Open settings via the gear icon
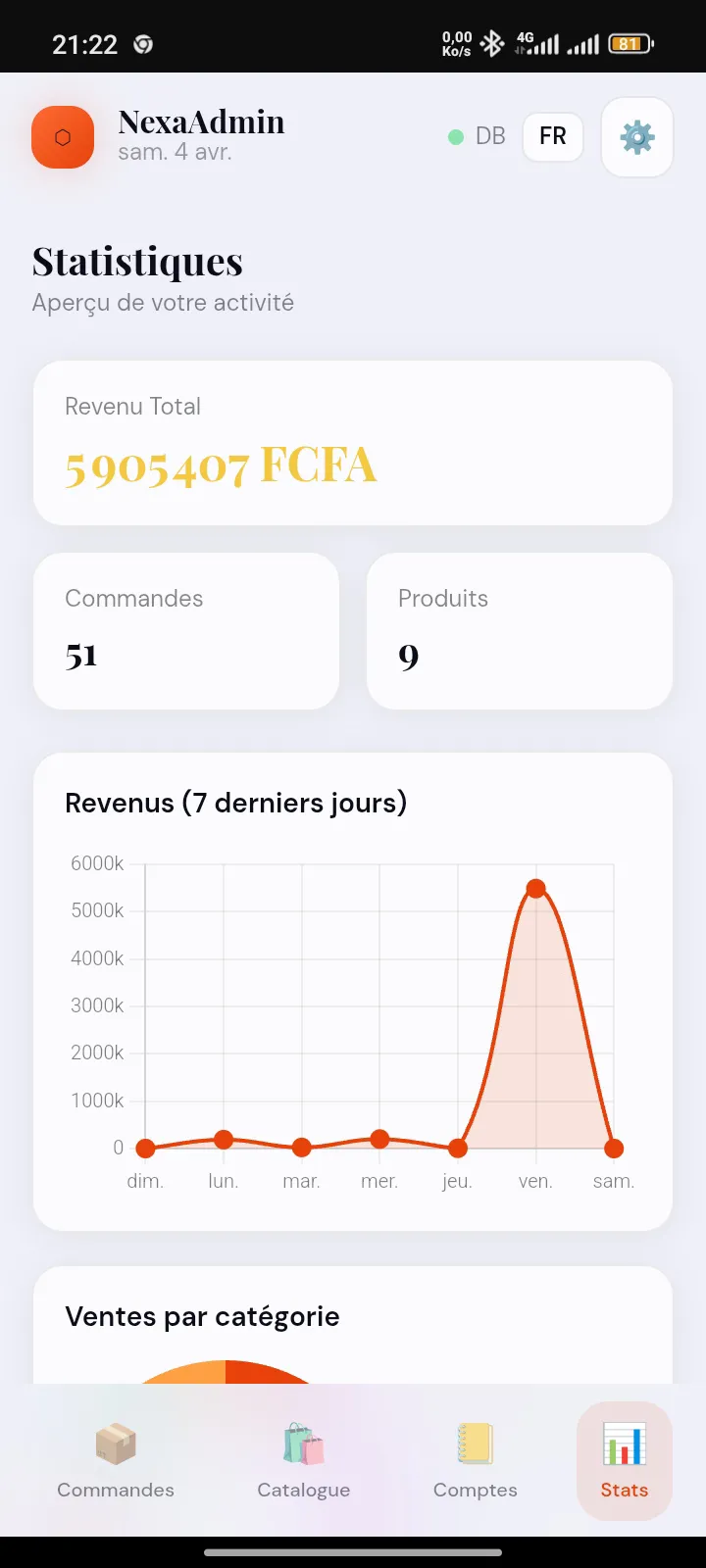This screenshot has height=1568, width=706. tap(637, 137)
